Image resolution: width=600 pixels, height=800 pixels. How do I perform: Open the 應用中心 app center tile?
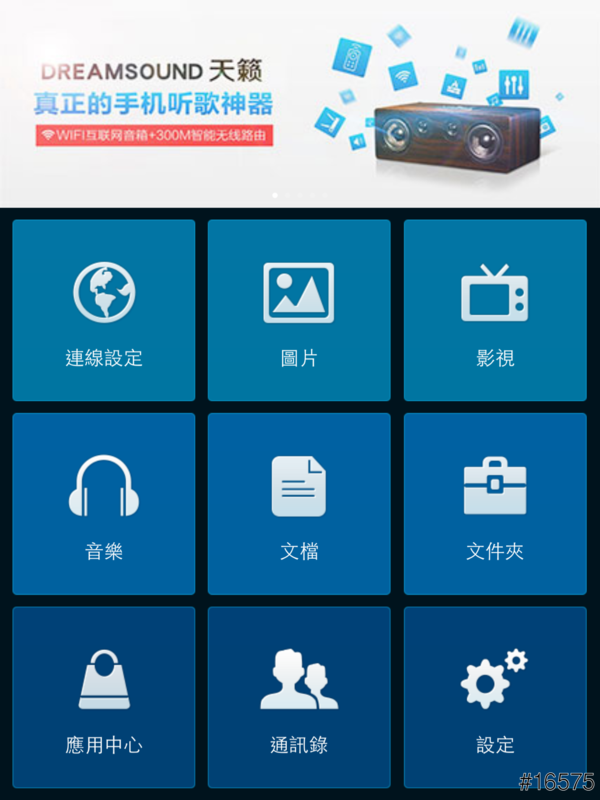pos(104,697)
